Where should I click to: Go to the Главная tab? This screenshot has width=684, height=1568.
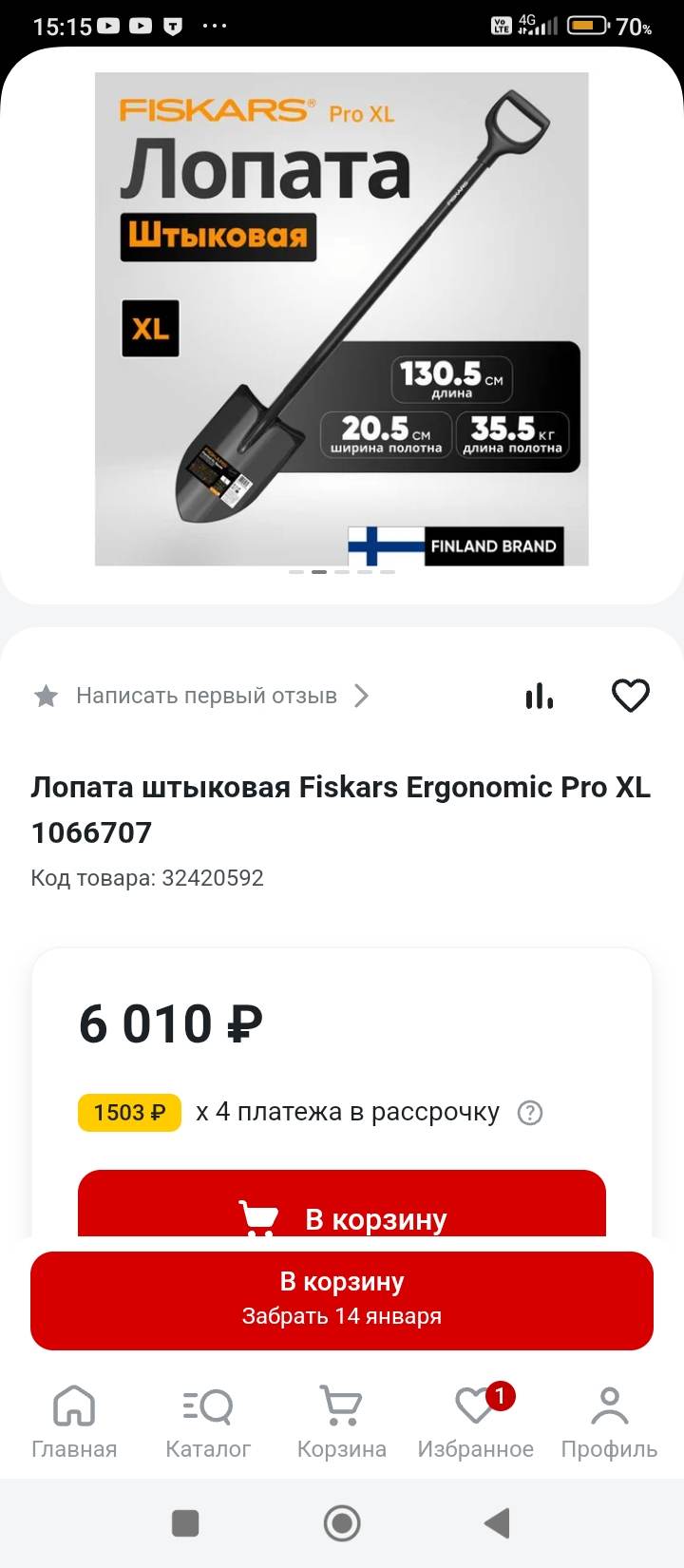[74, 1421]
